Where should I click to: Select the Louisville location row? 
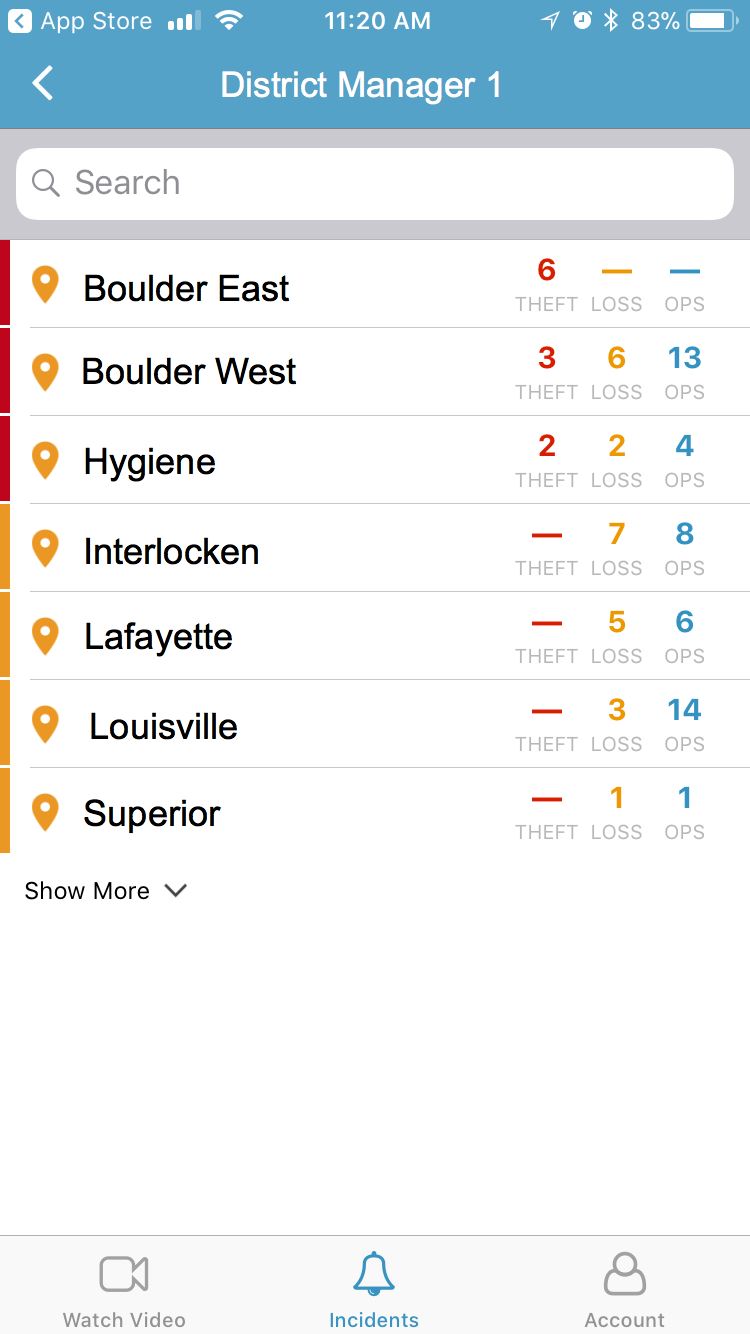point(375,723)
